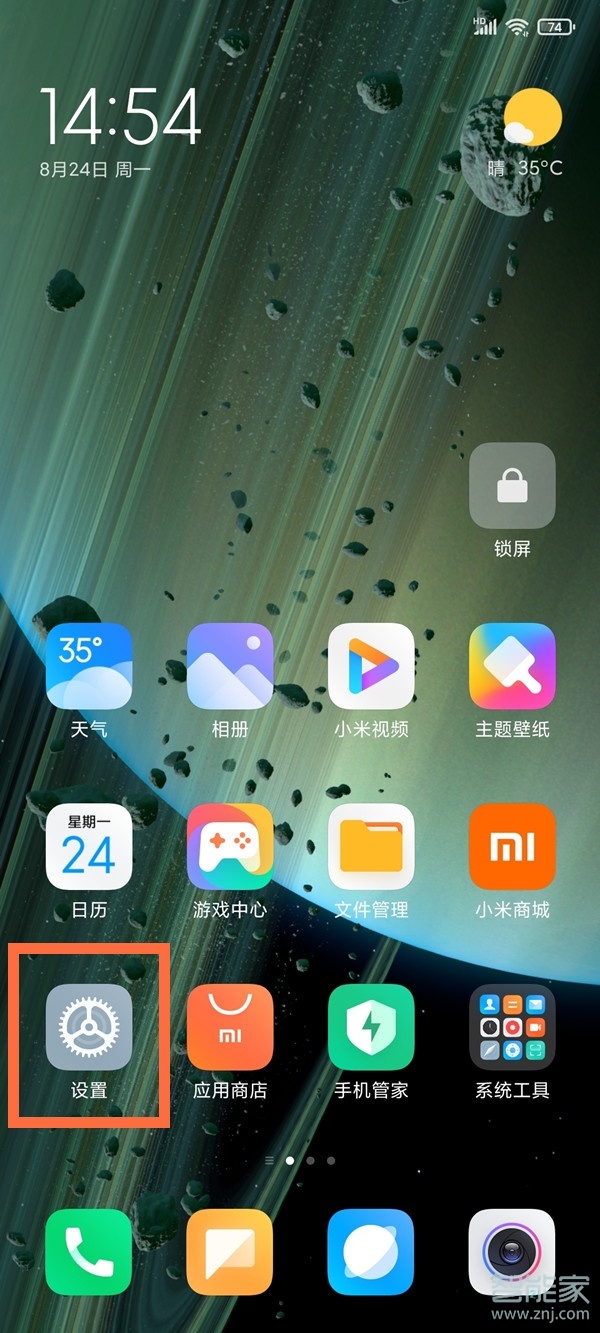Launch the browser in the dock
Image resolution: width=600 pixels, height=1333 pixels.
pyautogui.click(x=371, y=1252)
